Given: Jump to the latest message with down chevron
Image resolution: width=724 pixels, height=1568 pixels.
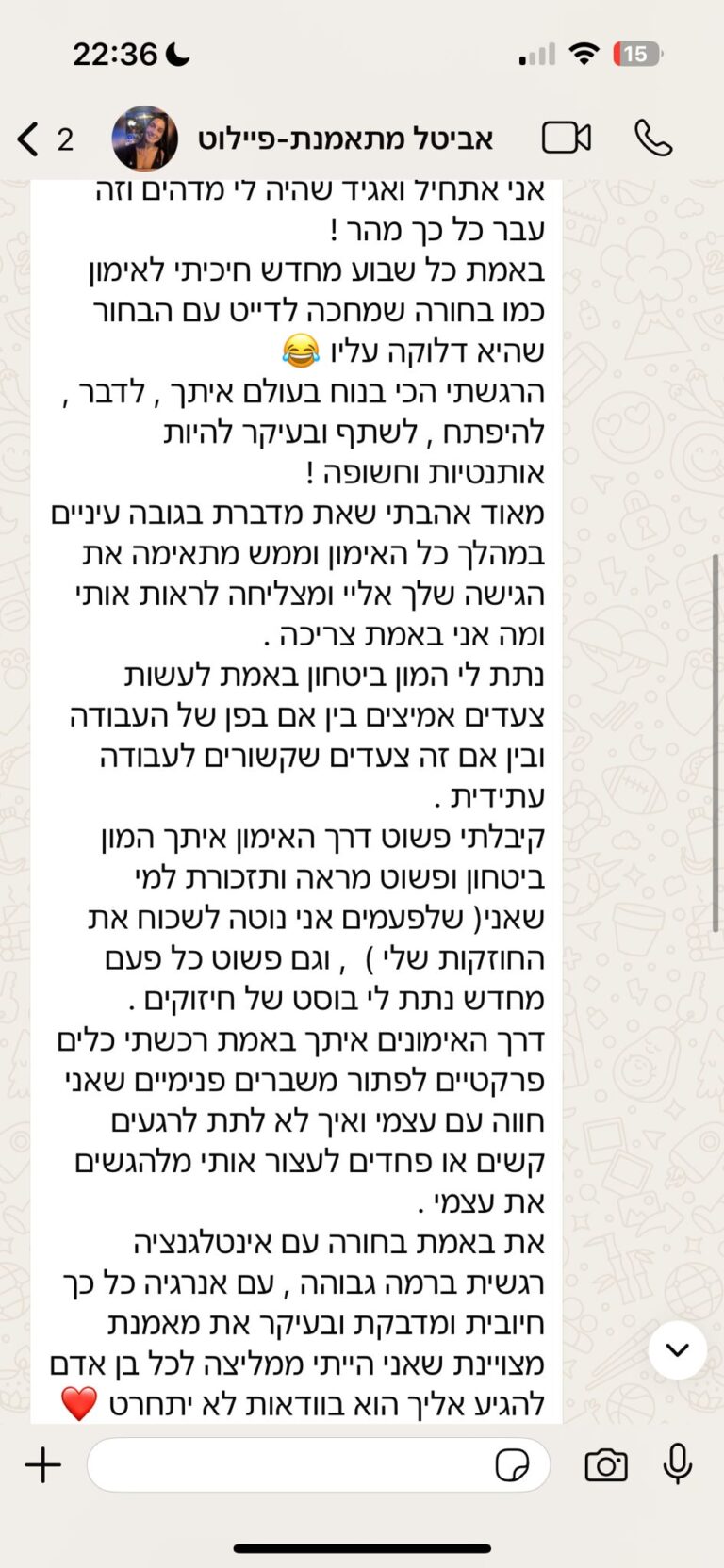Looking at the screenshot, I should [677, 1349].
